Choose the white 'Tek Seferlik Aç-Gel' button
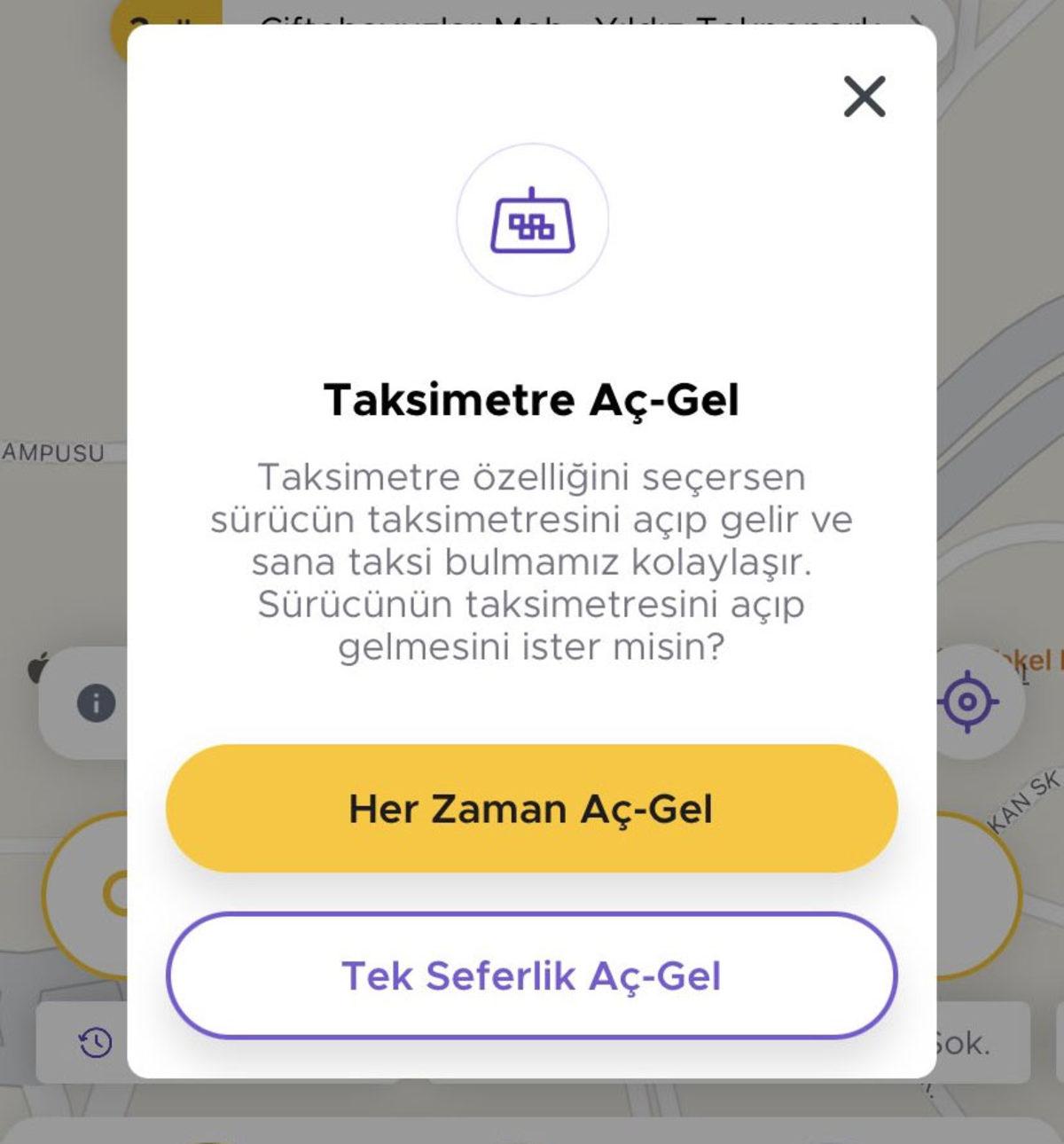This screenshot has width=1064, height=1144. point(531,976)
